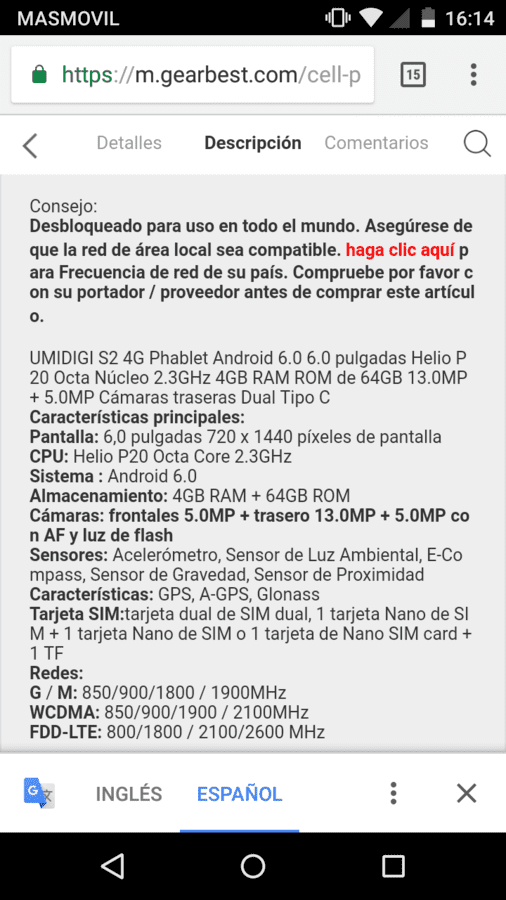This screenshot has height=900, width=506.
Task: Switch to the Detalles tab
Action: click(x=129, y=143)
